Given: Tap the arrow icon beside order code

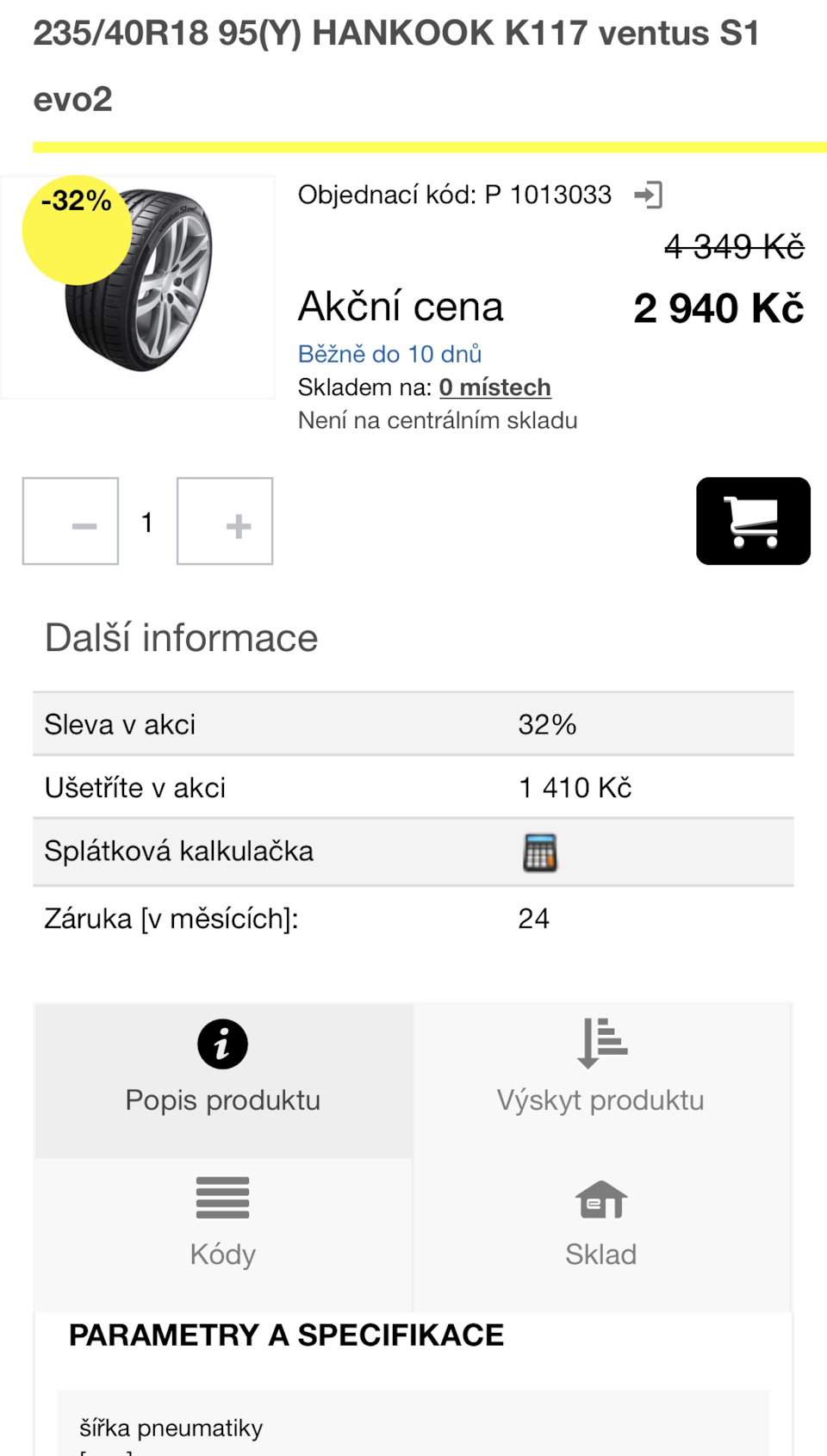Looking at the screenshot, I should [x=648, y=195].
